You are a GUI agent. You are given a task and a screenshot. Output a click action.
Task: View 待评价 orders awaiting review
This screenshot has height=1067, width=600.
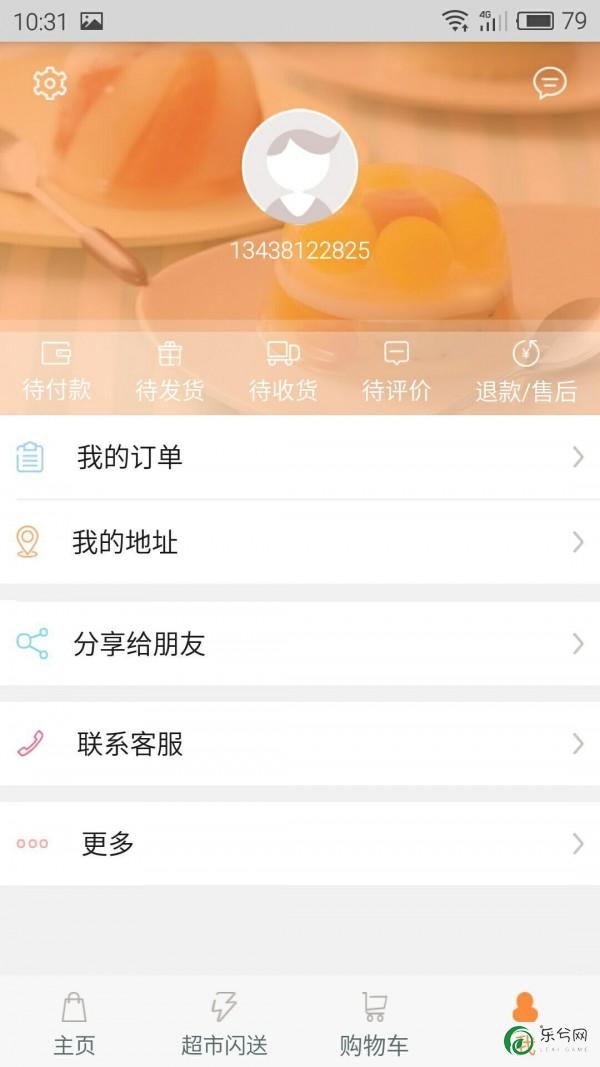(x=397, y=371)
